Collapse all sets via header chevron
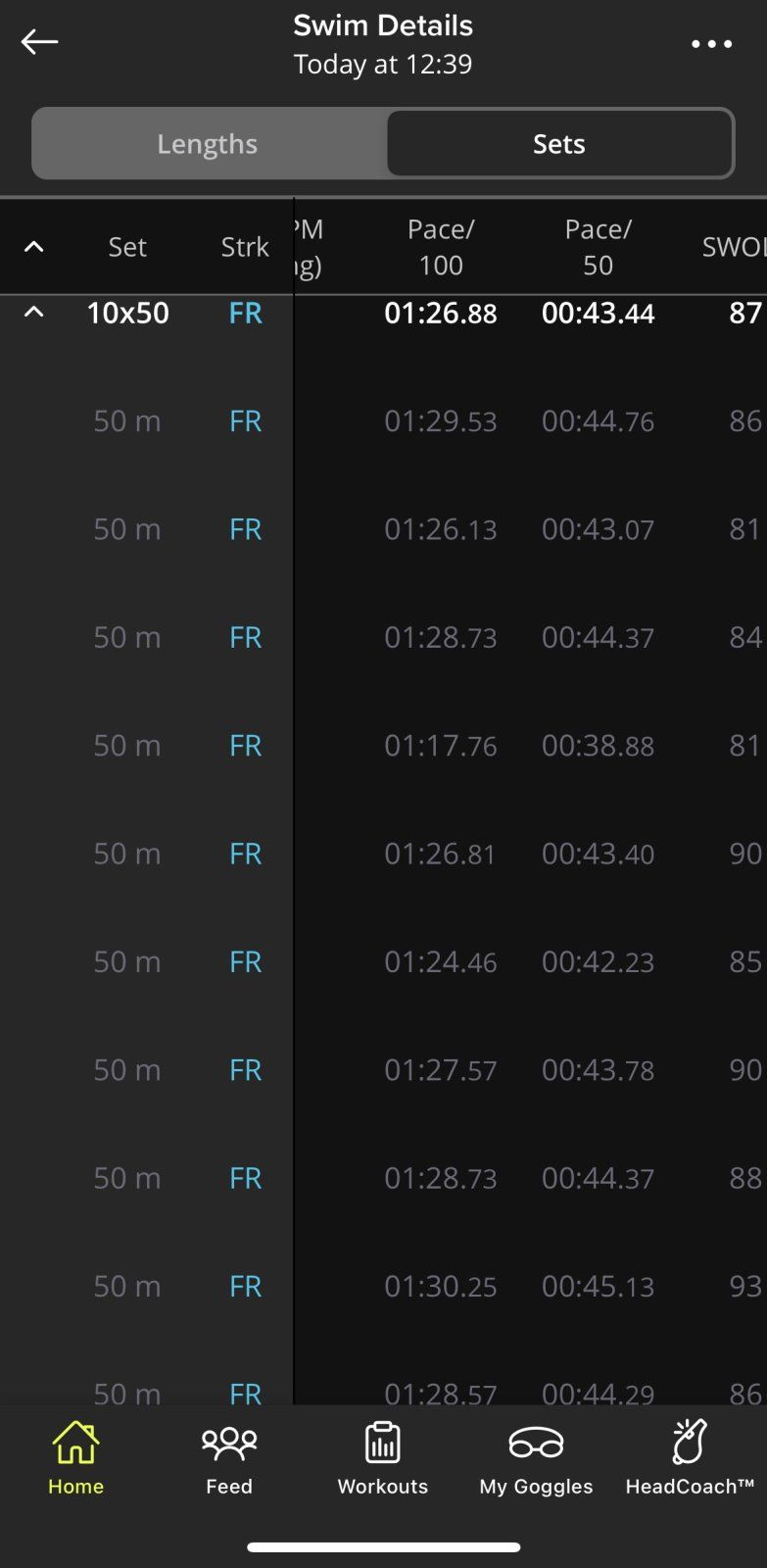767x1568 pixels. point(34,247)
